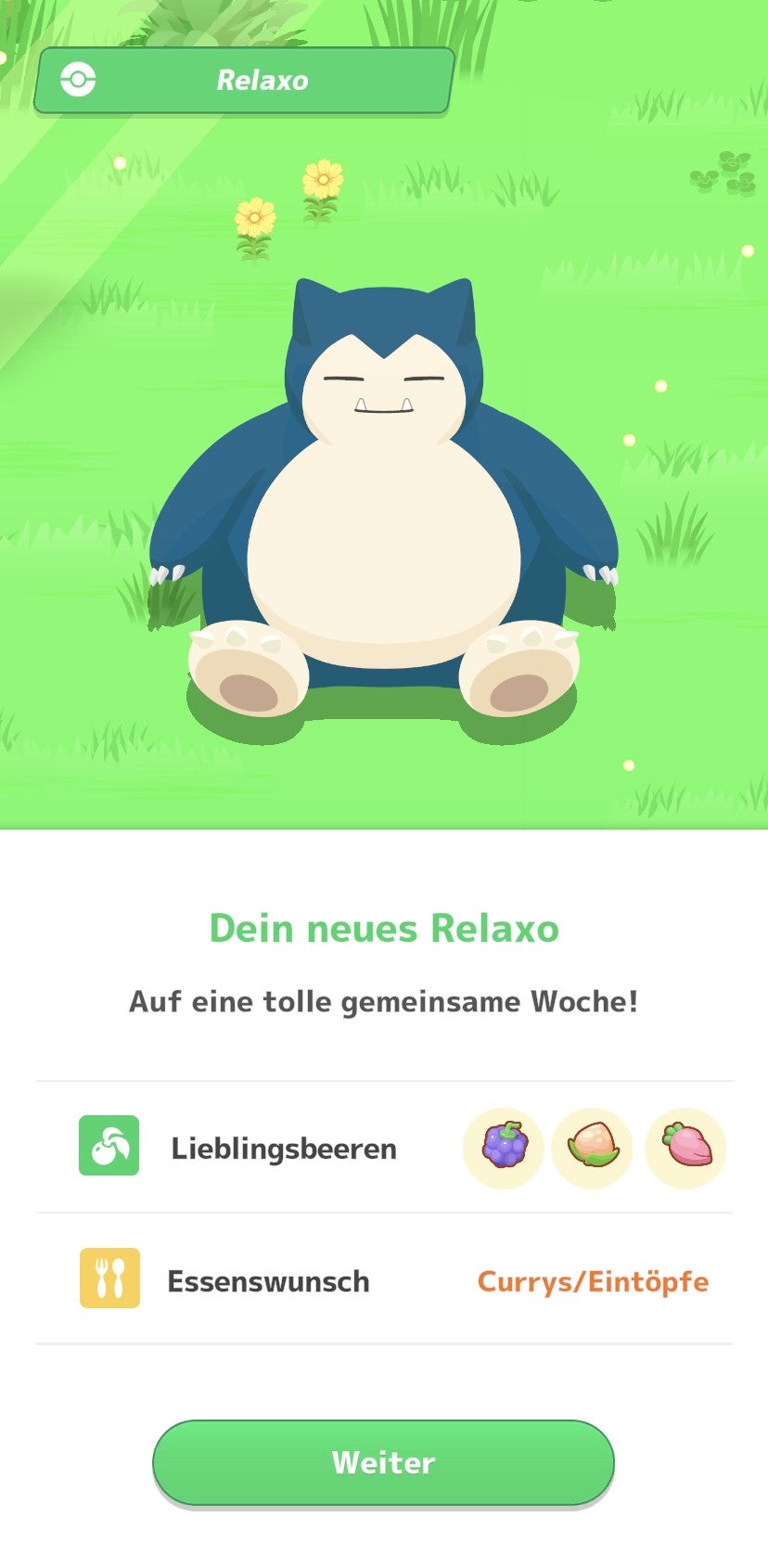Select the Lieblingsbeeren row label
This screenshot has height=1568, width=768.
282,1149
